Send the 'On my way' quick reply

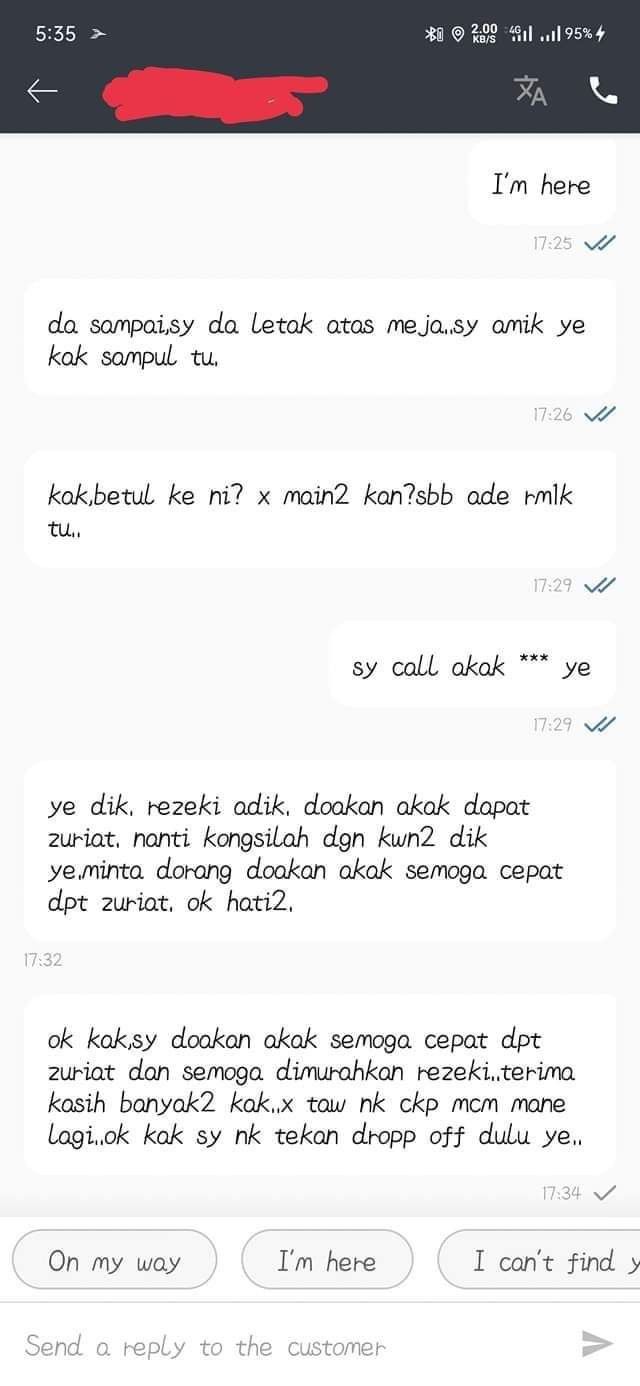tap(114, 1262)
